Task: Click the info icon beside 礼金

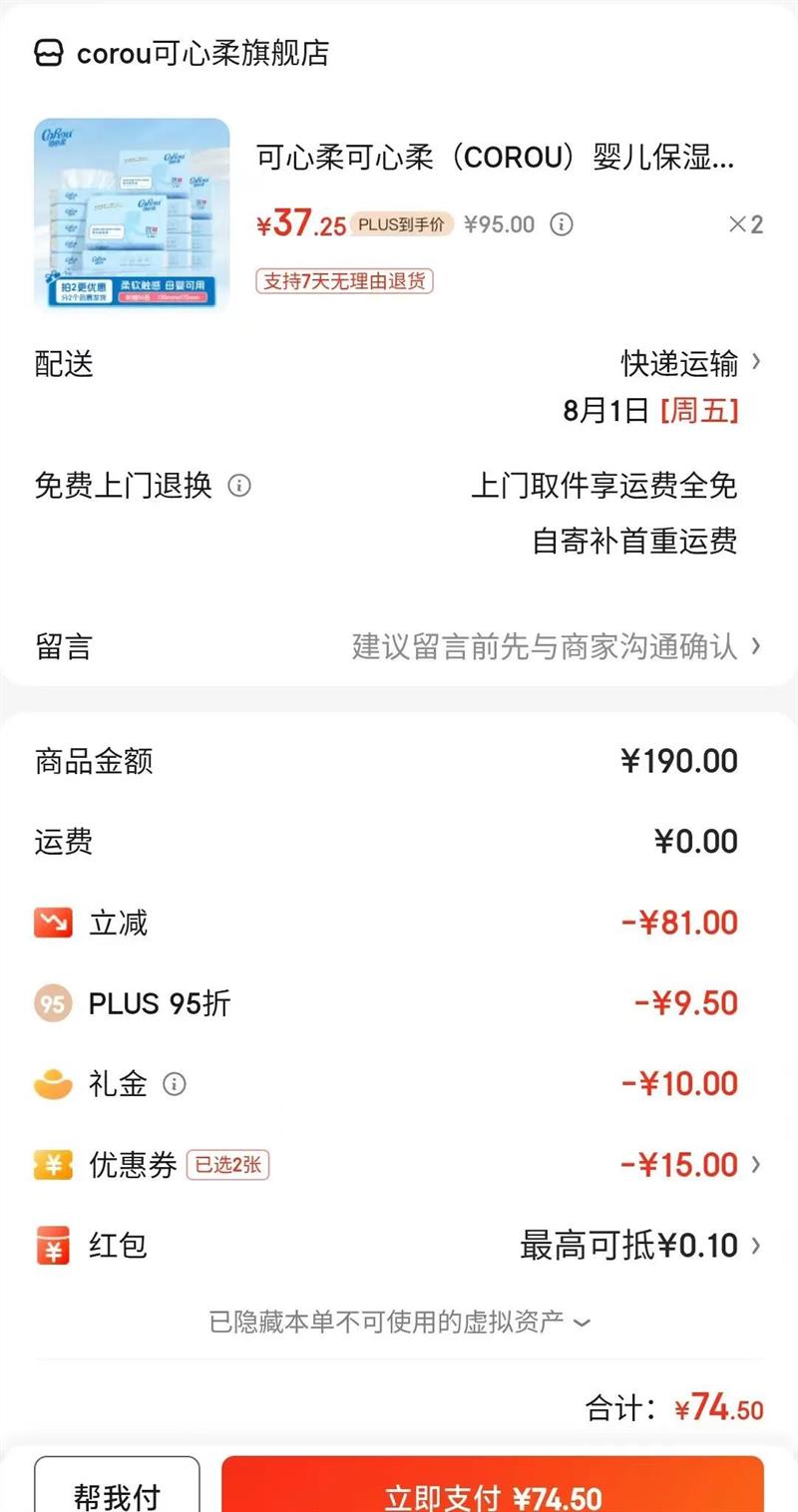Action: (x=177, y=1084)
